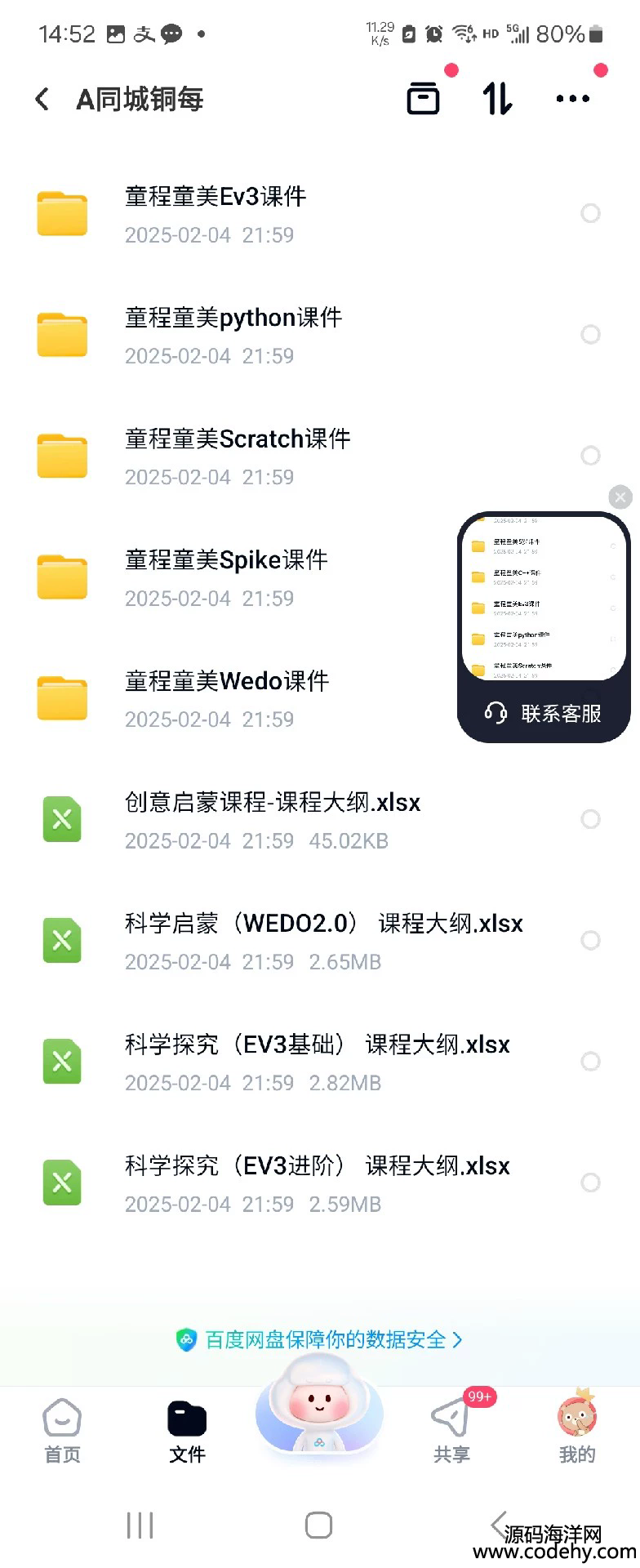Viewport: 640px width, 1568px height.
Task: Tap 联系客服 to contact support
Action: click(544, 713)
